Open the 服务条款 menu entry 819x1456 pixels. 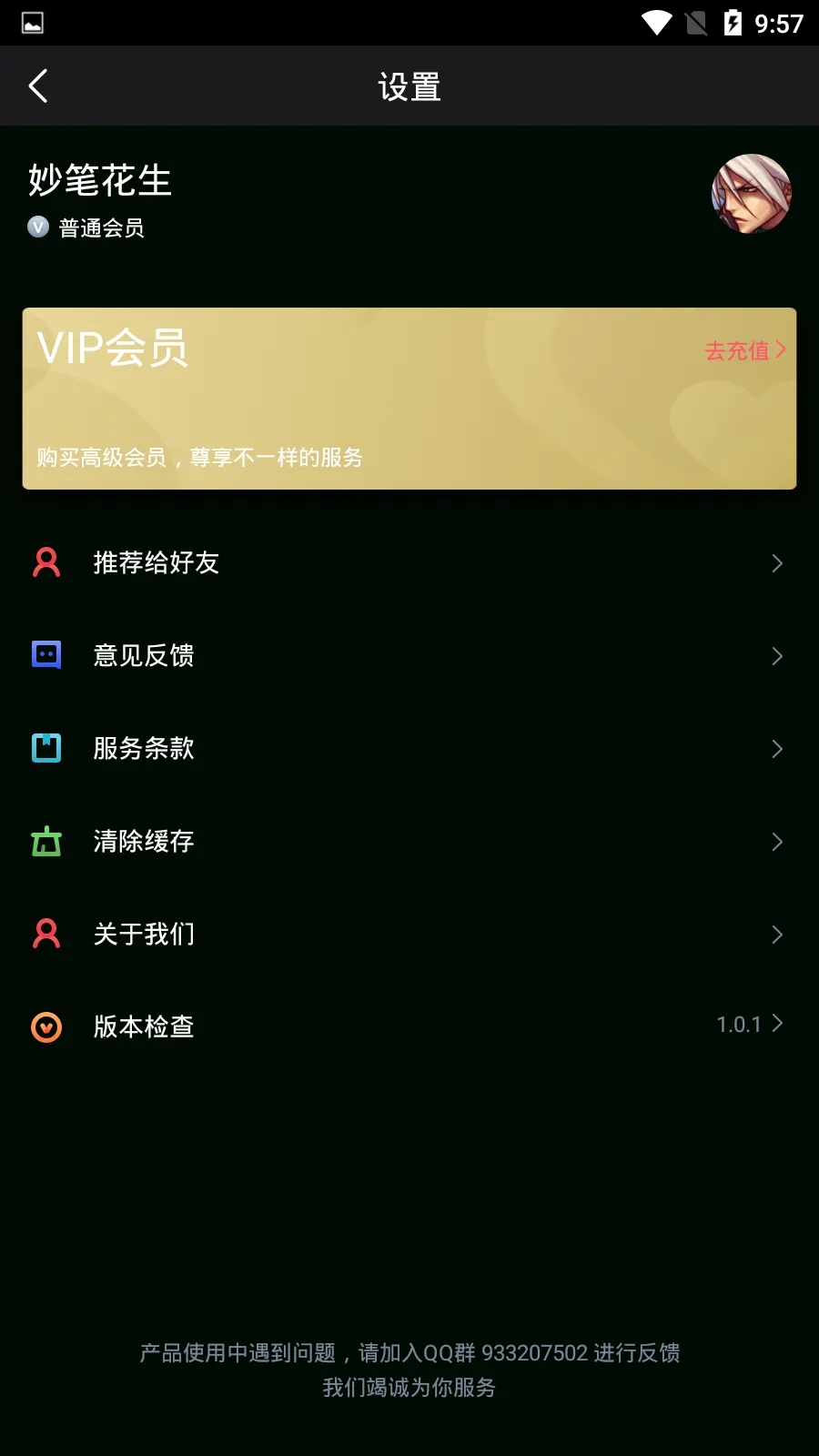144,748
